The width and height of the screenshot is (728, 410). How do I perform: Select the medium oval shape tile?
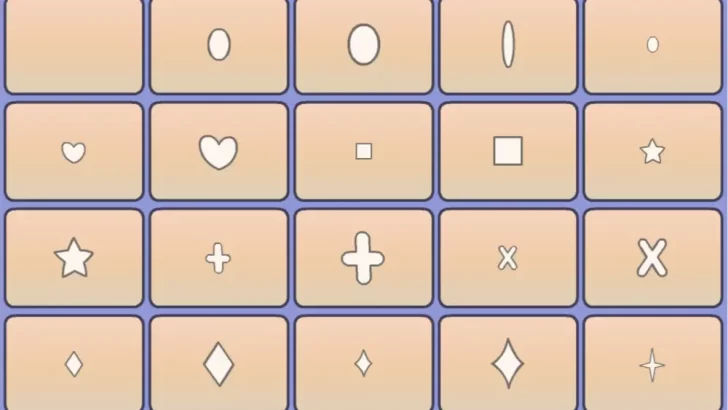pyautogui.click(x=219, y=45)
